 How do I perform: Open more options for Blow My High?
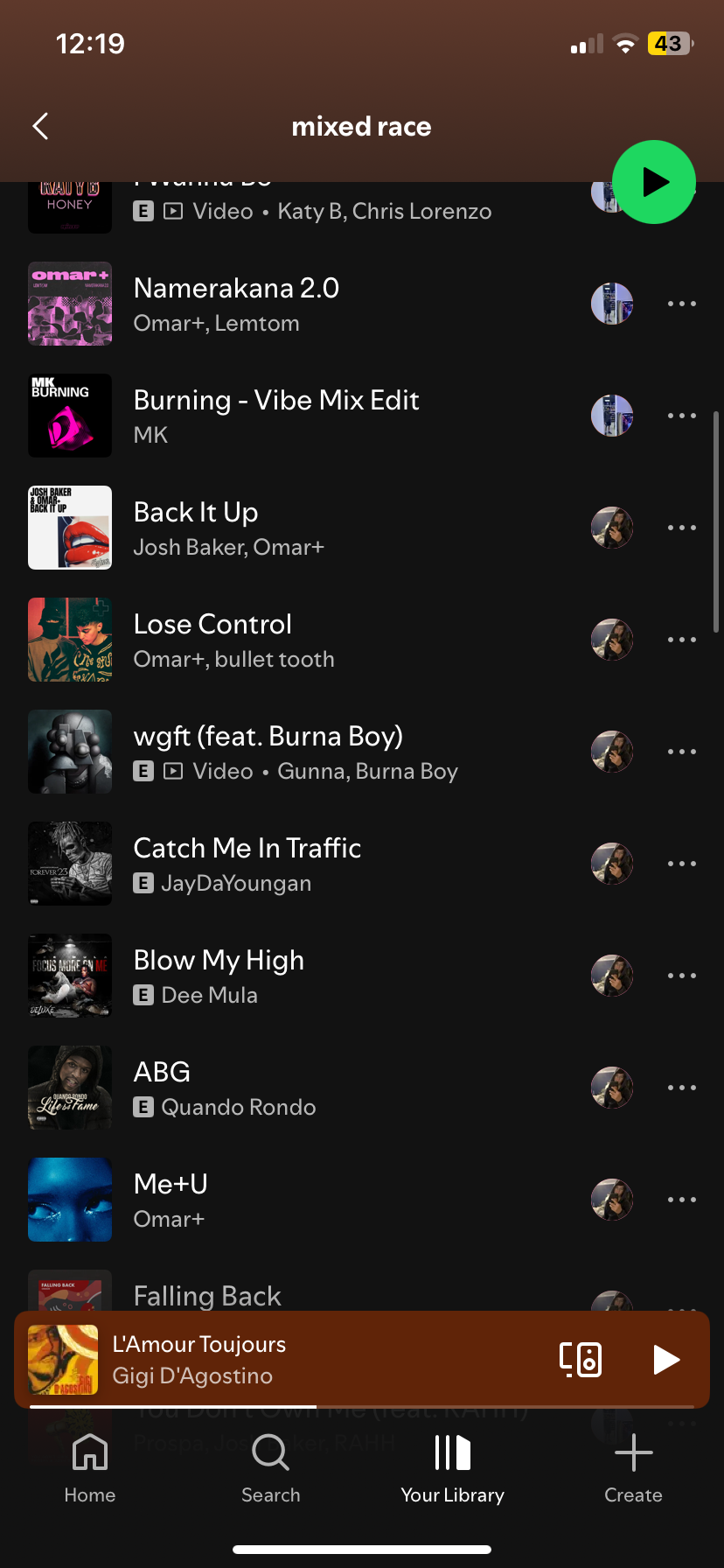tap(681, 976)
